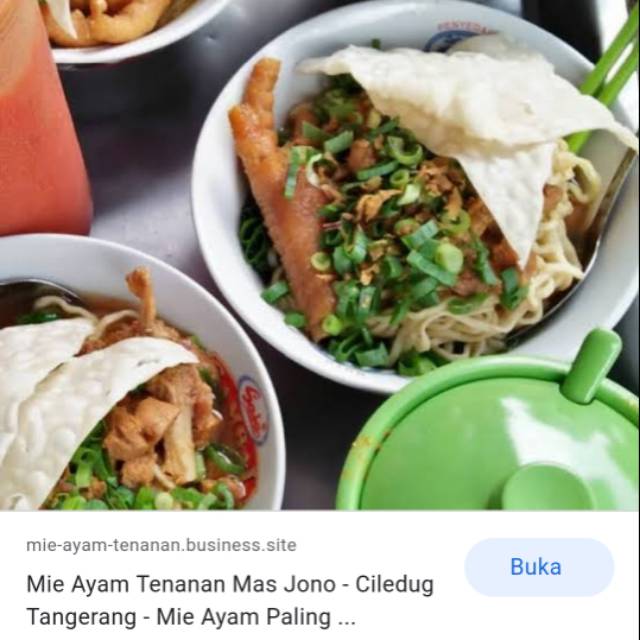View the mie ayam bowls photo
640x640 pixels.
(x=320, y=255)
